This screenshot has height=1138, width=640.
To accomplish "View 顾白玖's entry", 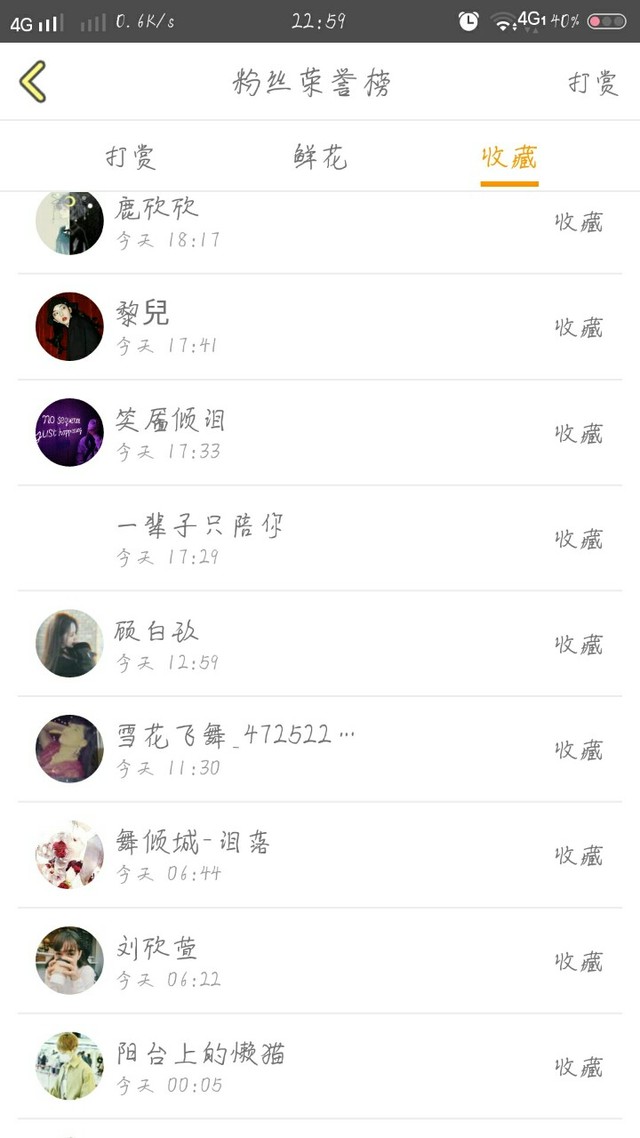I will [320, 644].
